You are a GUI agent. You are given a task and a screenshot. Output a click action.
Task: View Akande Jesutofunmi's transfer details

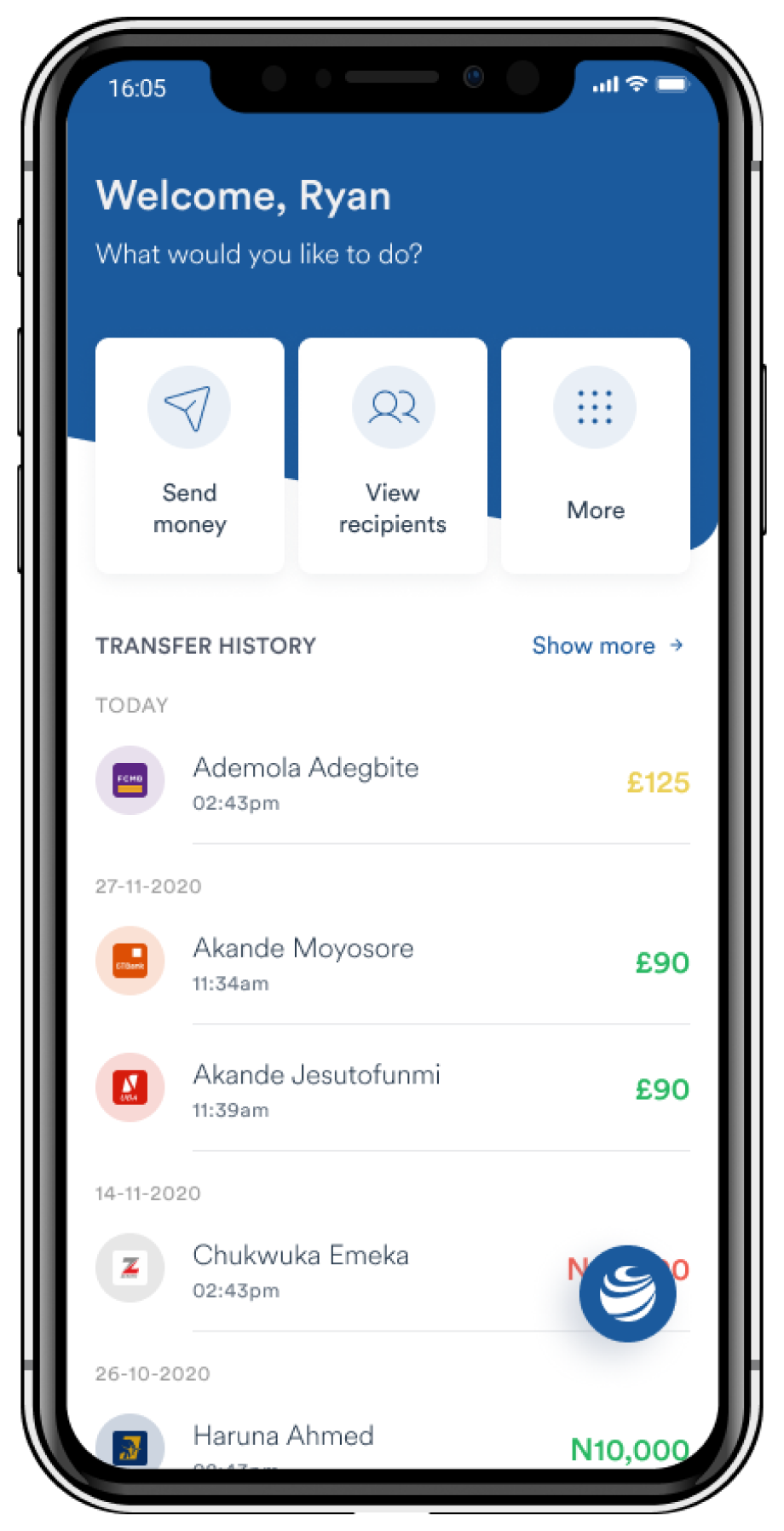[x=392, y=1089]
